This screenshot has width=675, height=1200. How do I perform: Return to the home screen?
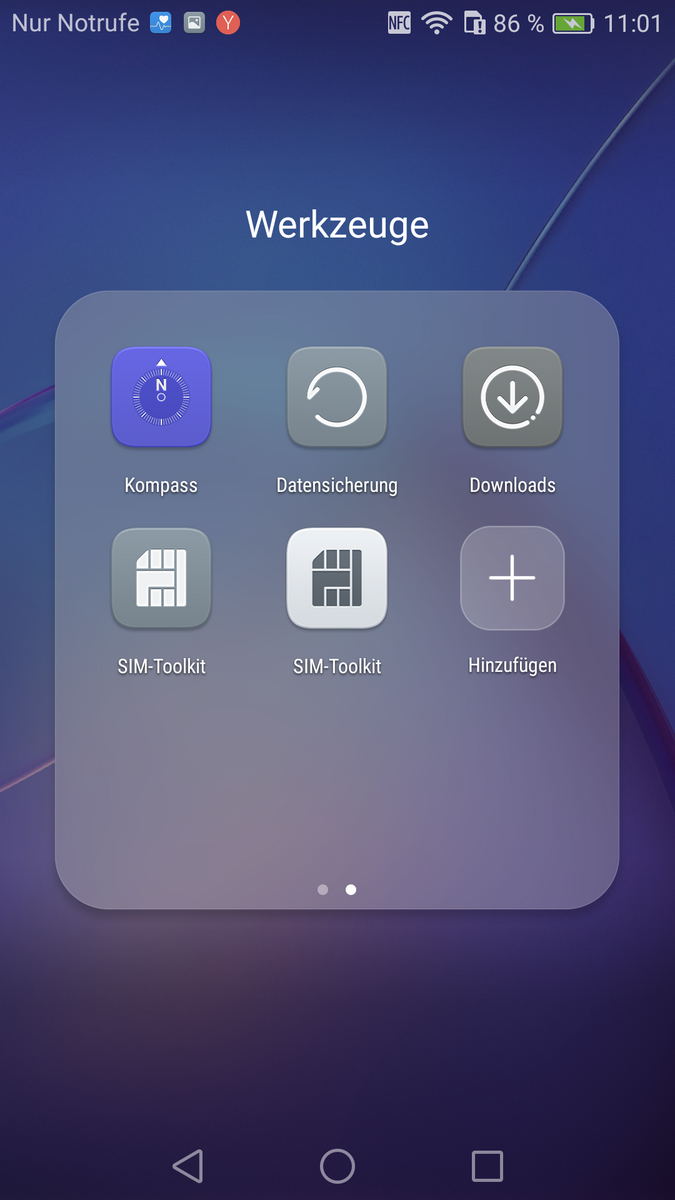(x=337, y=1166)
